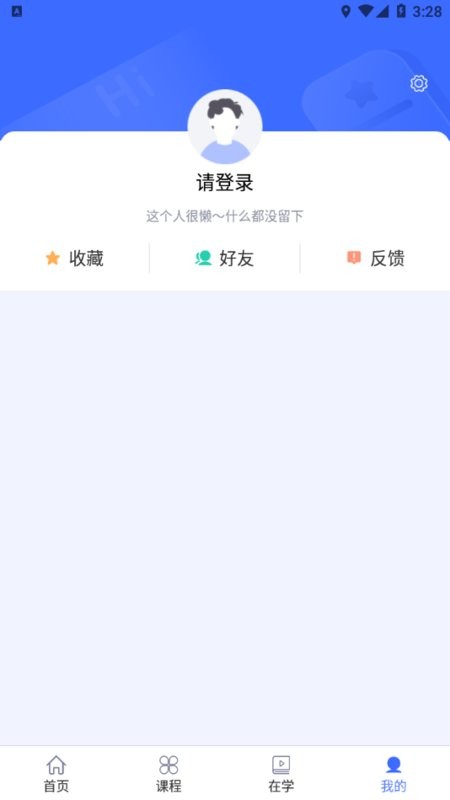Open 反馈 feedback

tap(376, 258)
